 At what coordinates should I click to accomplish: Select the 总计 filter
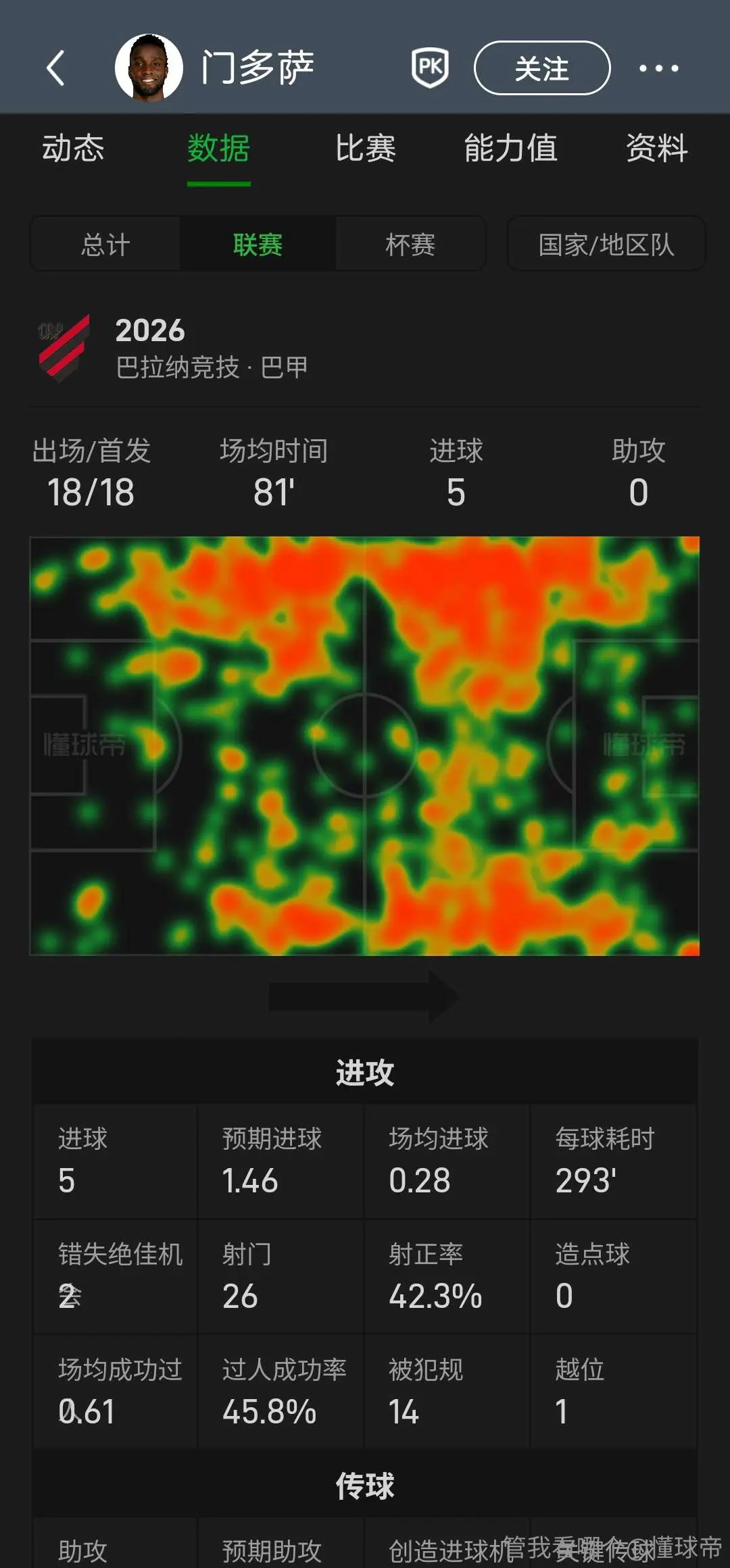[105, 244]
